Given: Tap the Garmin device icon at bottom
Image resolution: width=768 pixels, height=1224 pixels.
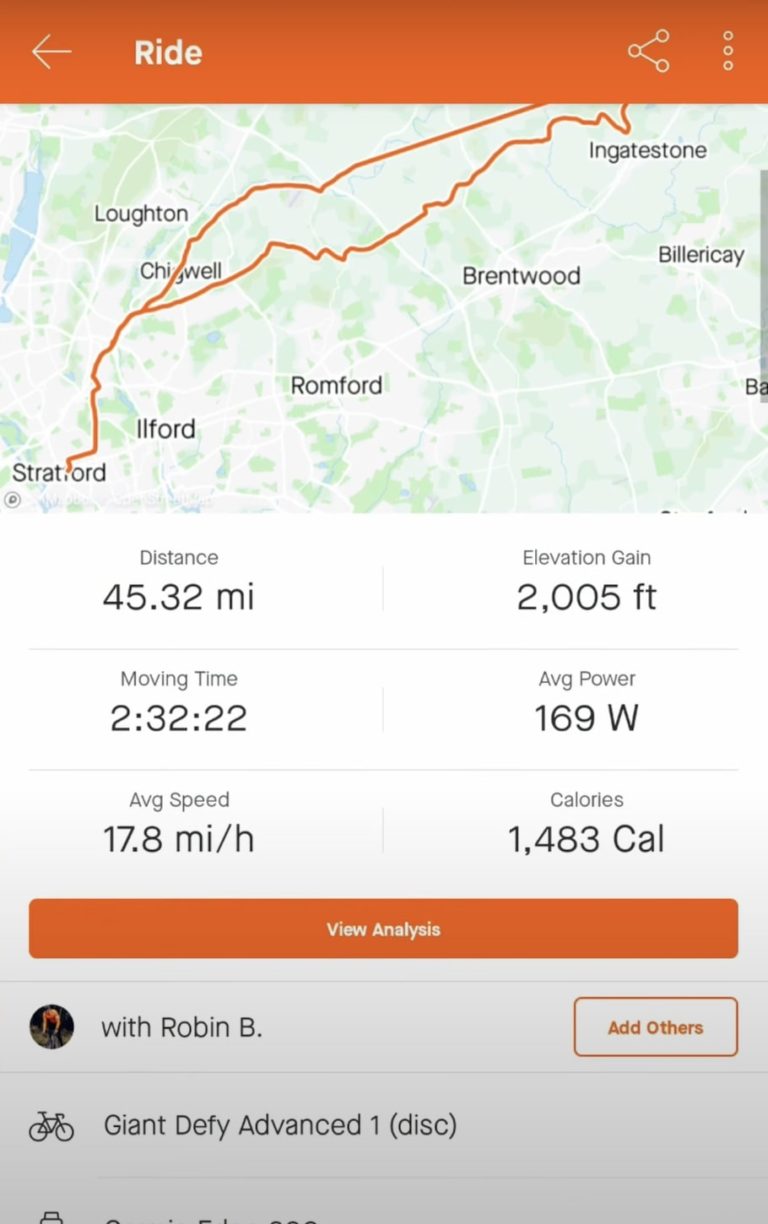Looking at the screenshot, I should (x=48, y=1215).
